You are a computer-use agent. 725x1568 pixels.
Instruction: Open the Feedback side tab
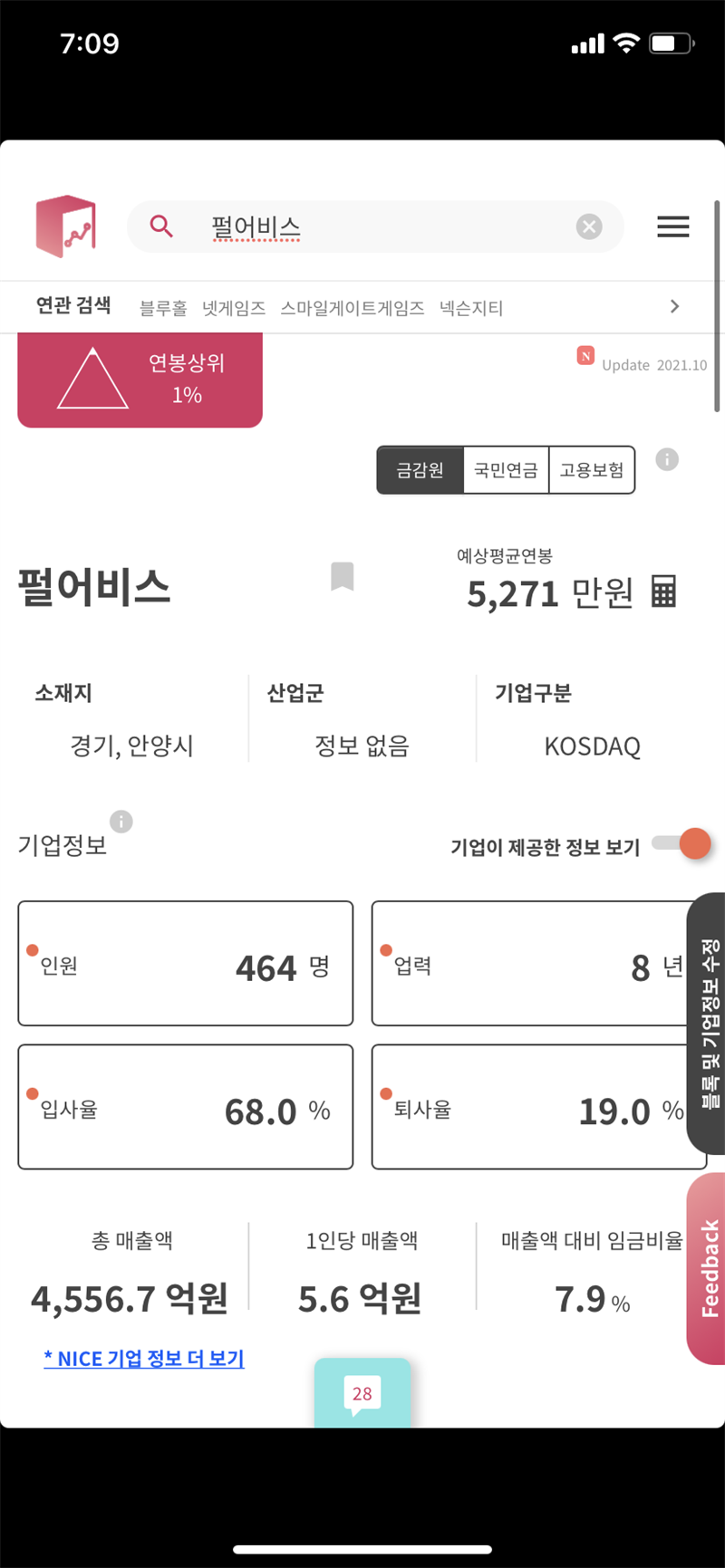point(708,1268)
